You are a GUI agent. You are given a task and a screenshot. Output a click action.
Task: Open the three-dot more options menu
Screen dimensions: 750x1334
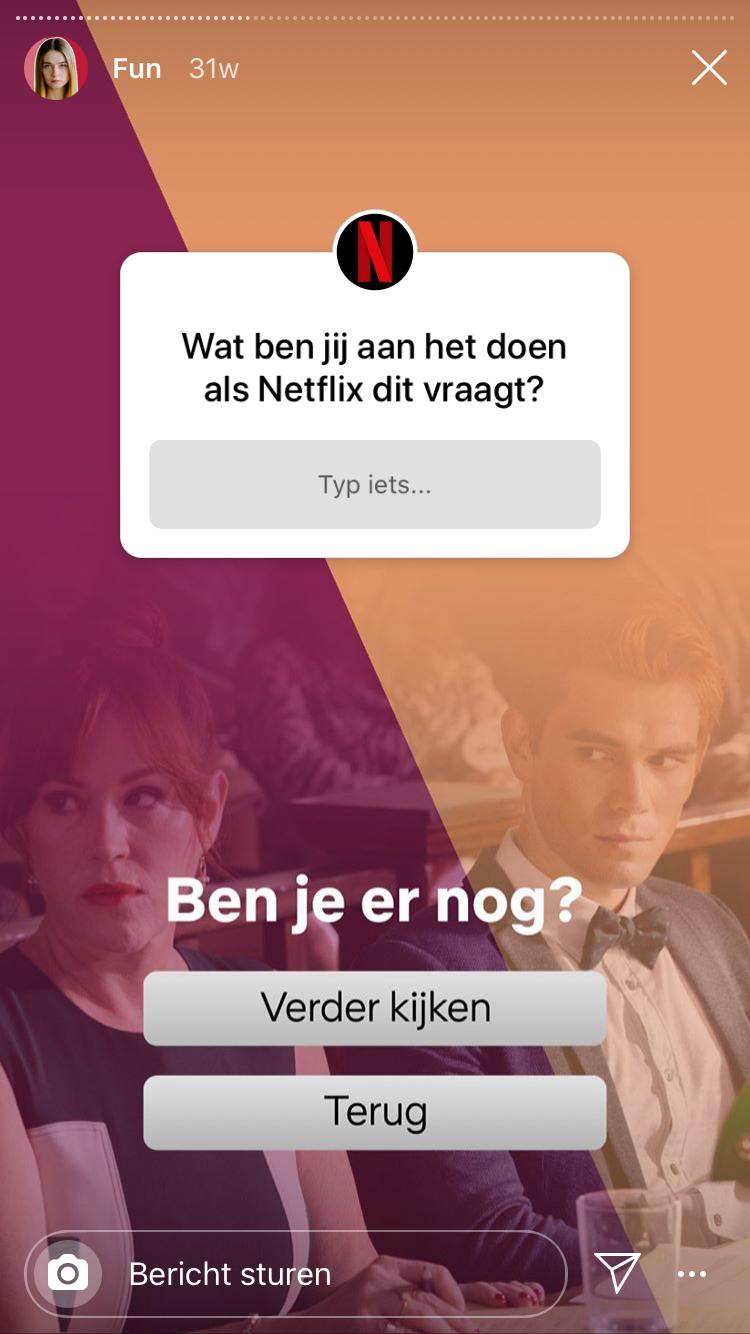pyautogui.click(x=692, y=1274)
